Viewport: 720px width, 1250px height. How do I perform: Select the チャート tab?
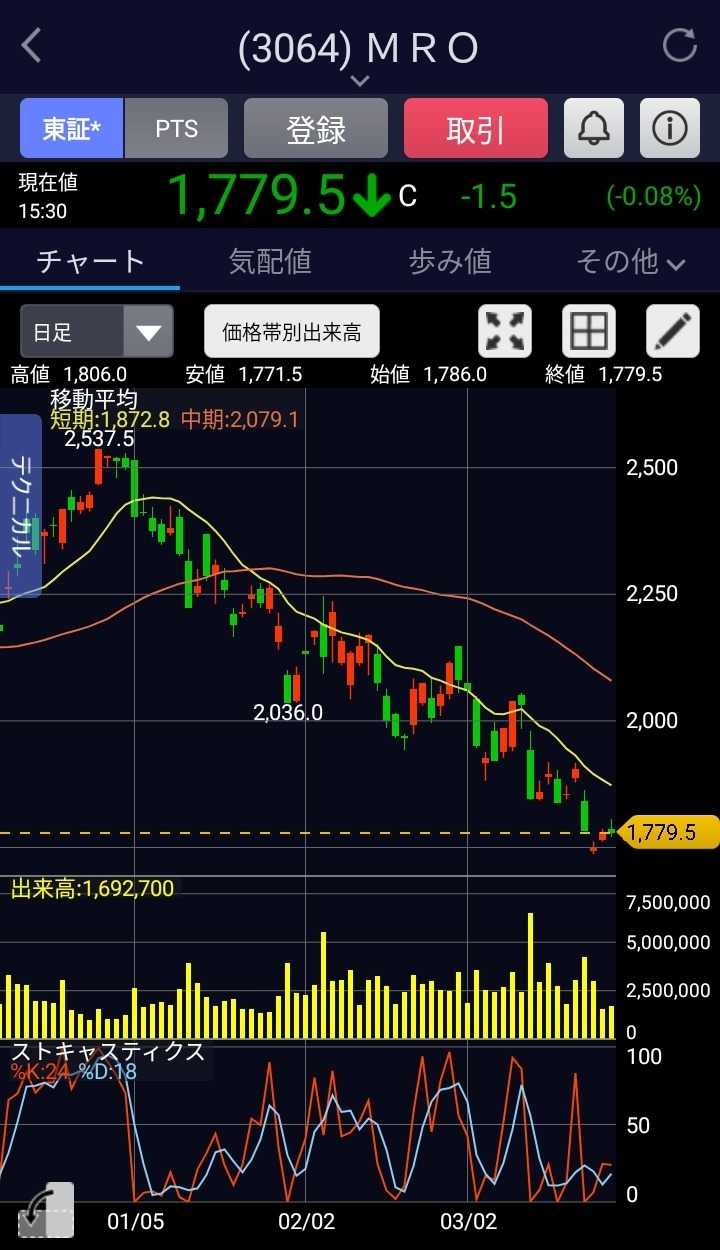pos(90,262)
